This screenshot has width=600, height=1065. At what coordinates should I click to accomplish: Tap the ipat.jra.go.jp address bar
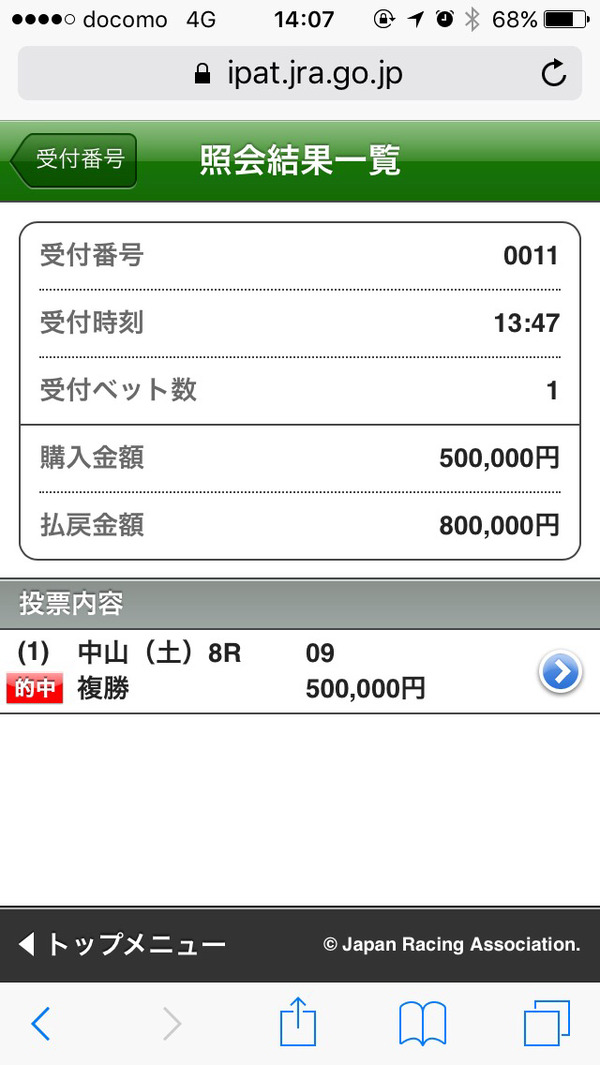[300, 73]
